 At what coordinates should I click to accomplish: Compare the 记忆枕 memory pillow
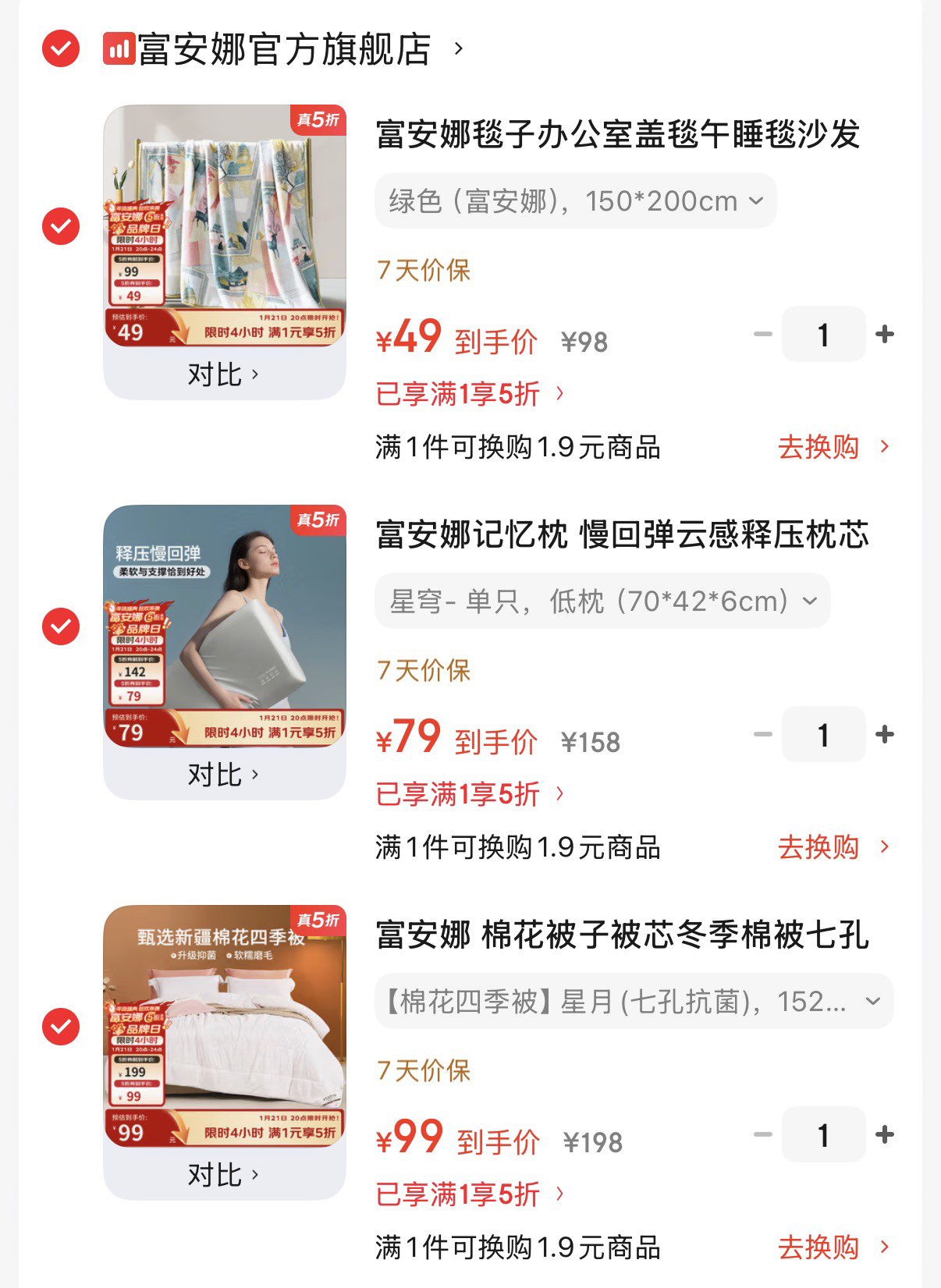(223, 775)
